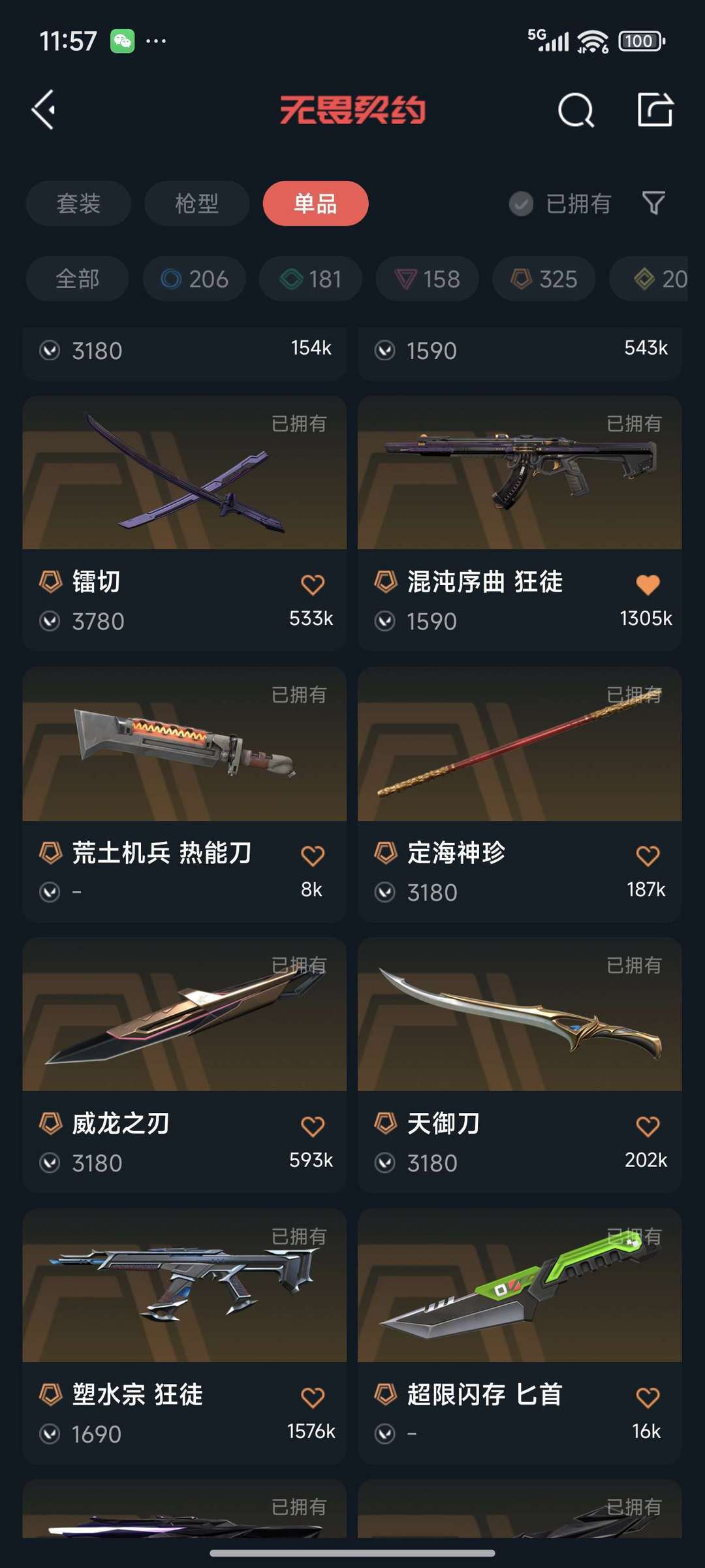Open the 定海神珍 skin card
Screen dimensions: 705x1568
click(x=520, y=793)
